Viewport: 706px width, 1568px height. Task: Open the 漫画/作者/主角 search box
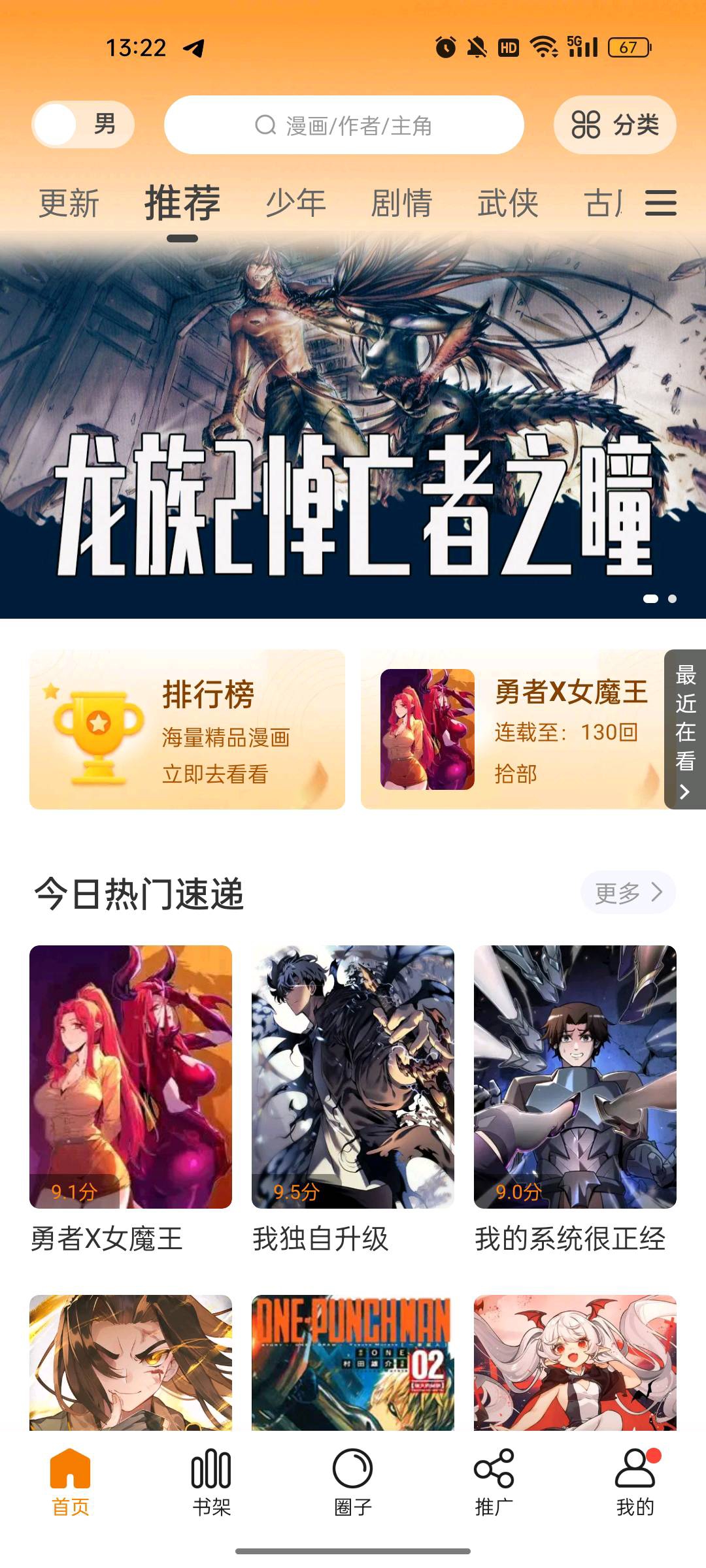click(x=344, y=125)
